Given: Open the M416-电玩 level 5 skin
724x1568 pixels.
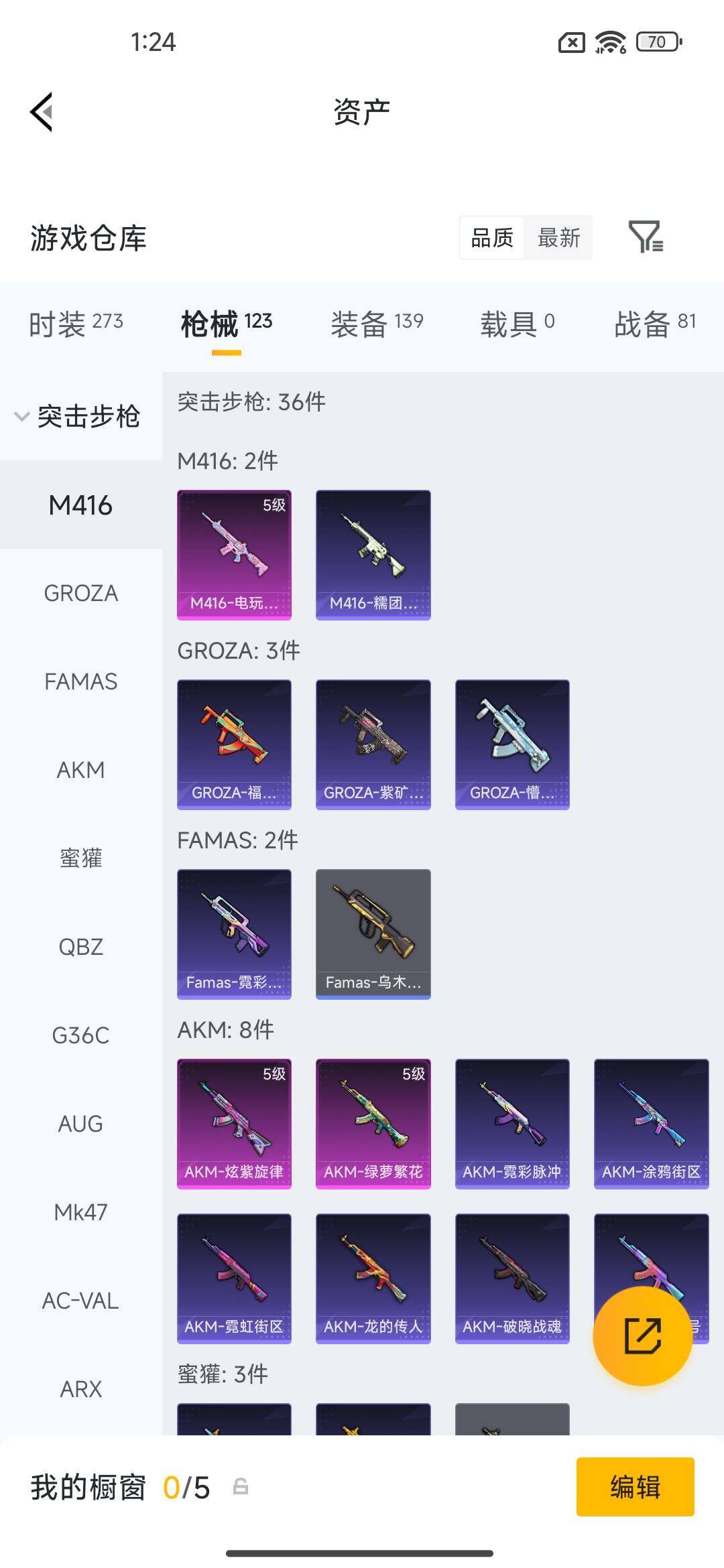Looking at the screenshot, I should tap(234, 554).
